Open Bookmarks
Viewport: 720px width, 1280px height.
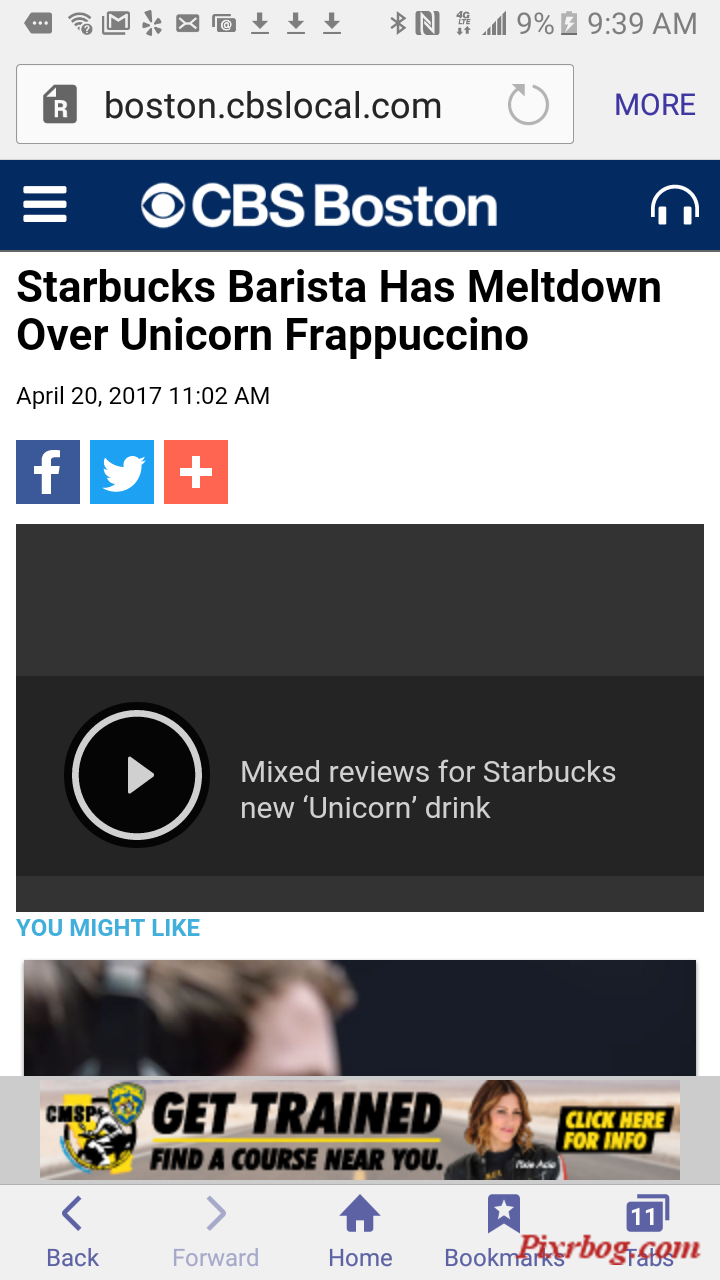pyautogui.click(x=503, y=1232)
